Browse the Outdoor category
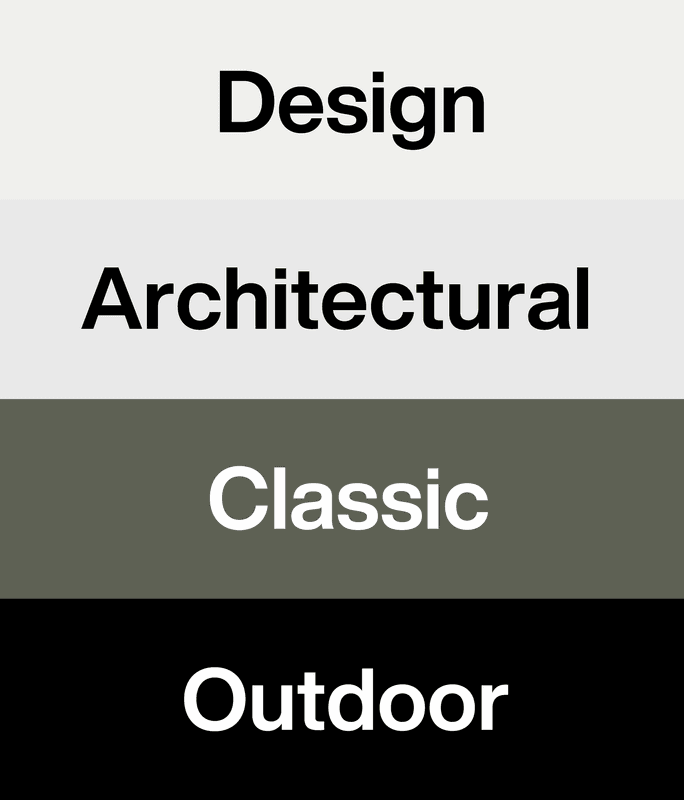This screenshot has height=800, width=684. coord(344,700)
